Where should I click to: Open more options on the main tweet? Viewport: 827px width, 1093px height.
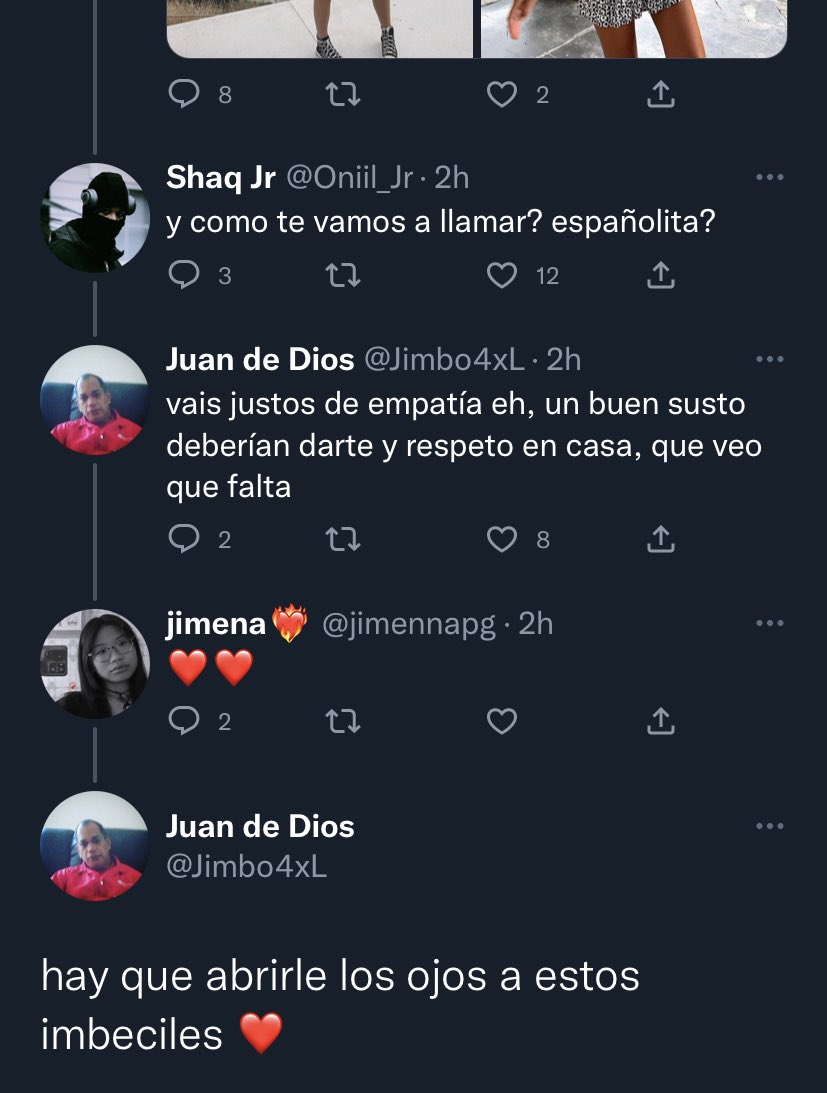coord(769,827)
